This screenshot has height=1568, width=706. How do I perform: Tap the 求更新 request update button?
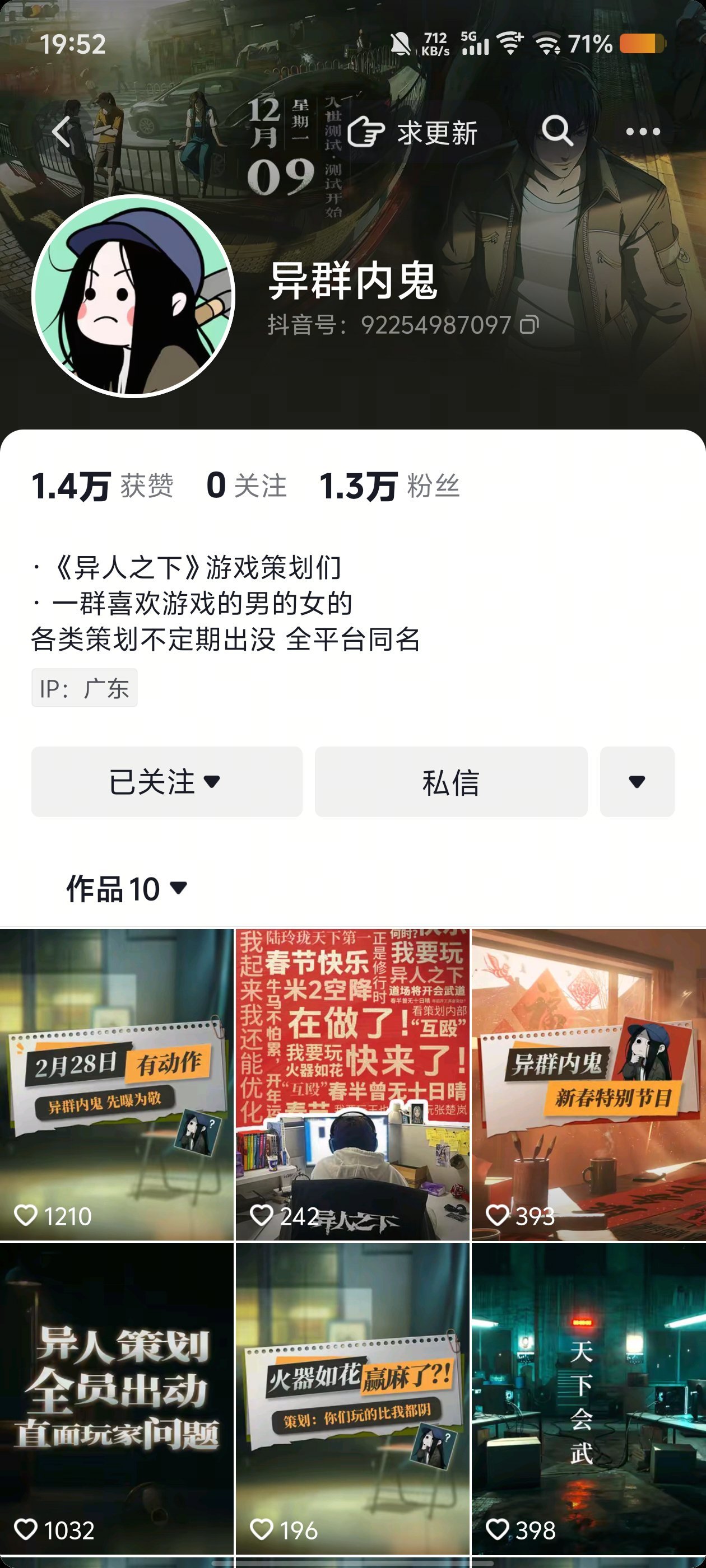tap(413, 132)
